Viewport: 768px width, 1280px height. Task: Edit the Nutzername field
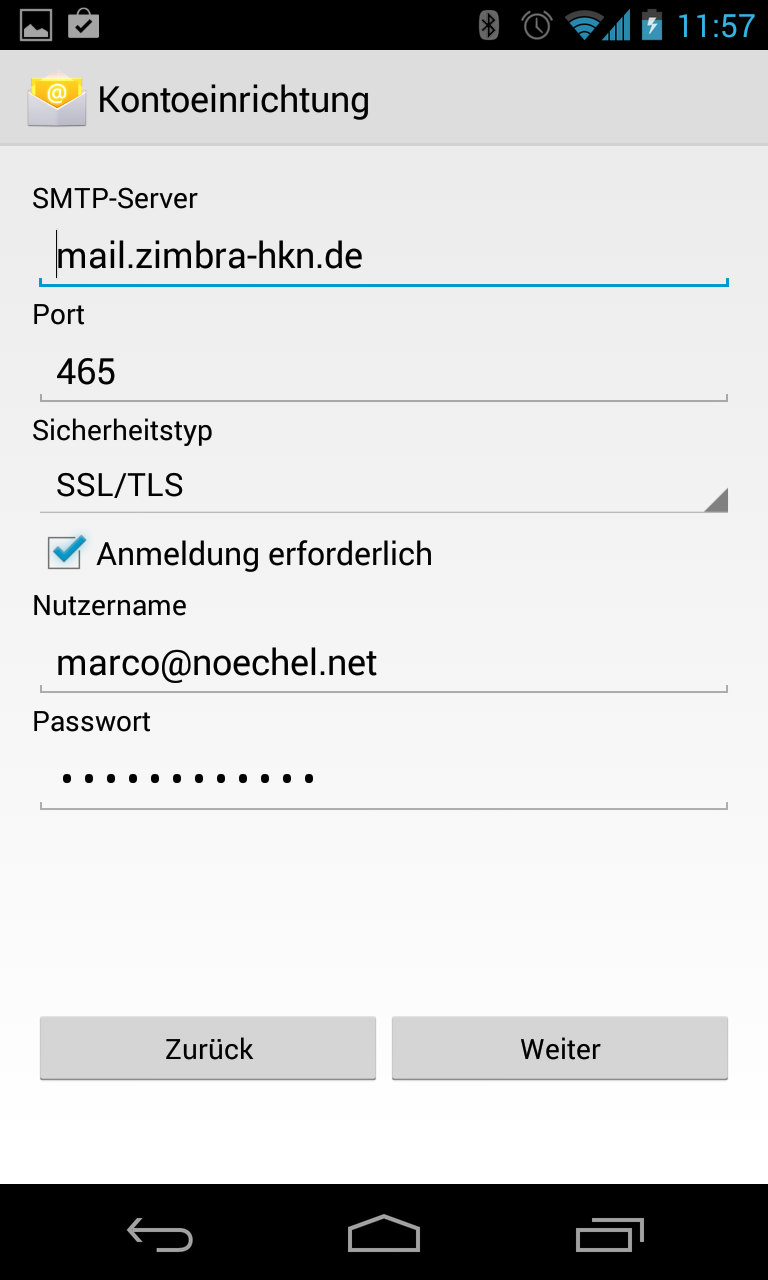(384, 663)
